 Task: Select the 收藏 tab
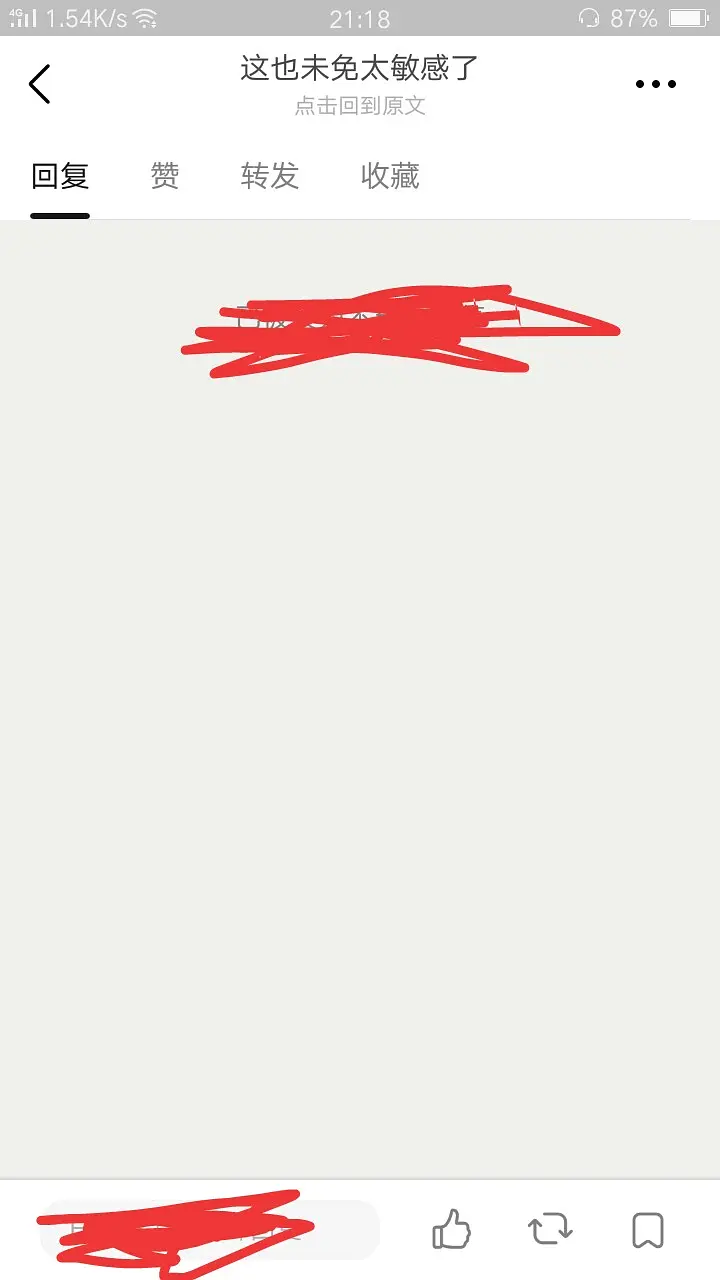tap(390, 177)
